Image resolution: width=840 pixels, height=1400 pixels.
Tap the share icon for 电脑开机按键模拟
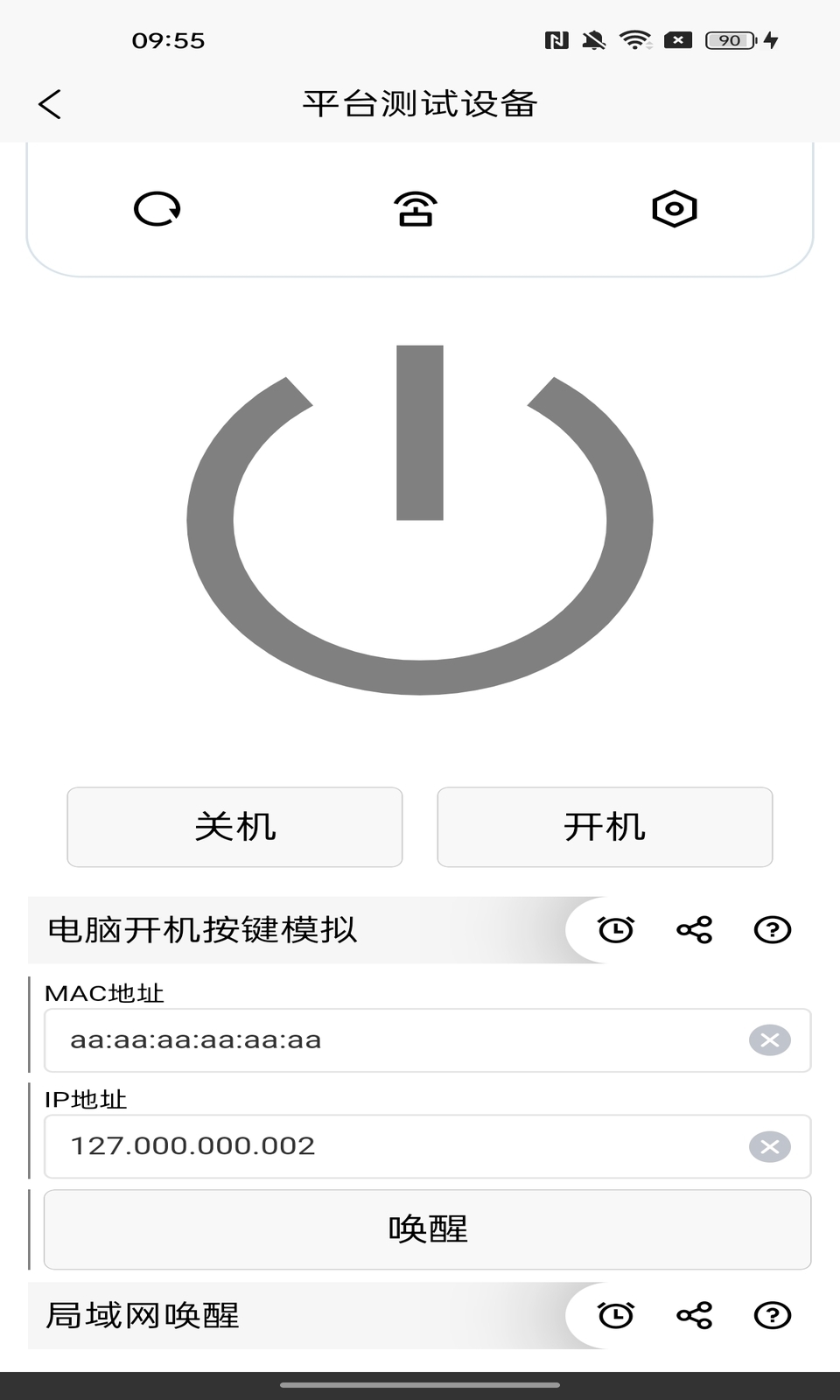[x=693, y=929]
